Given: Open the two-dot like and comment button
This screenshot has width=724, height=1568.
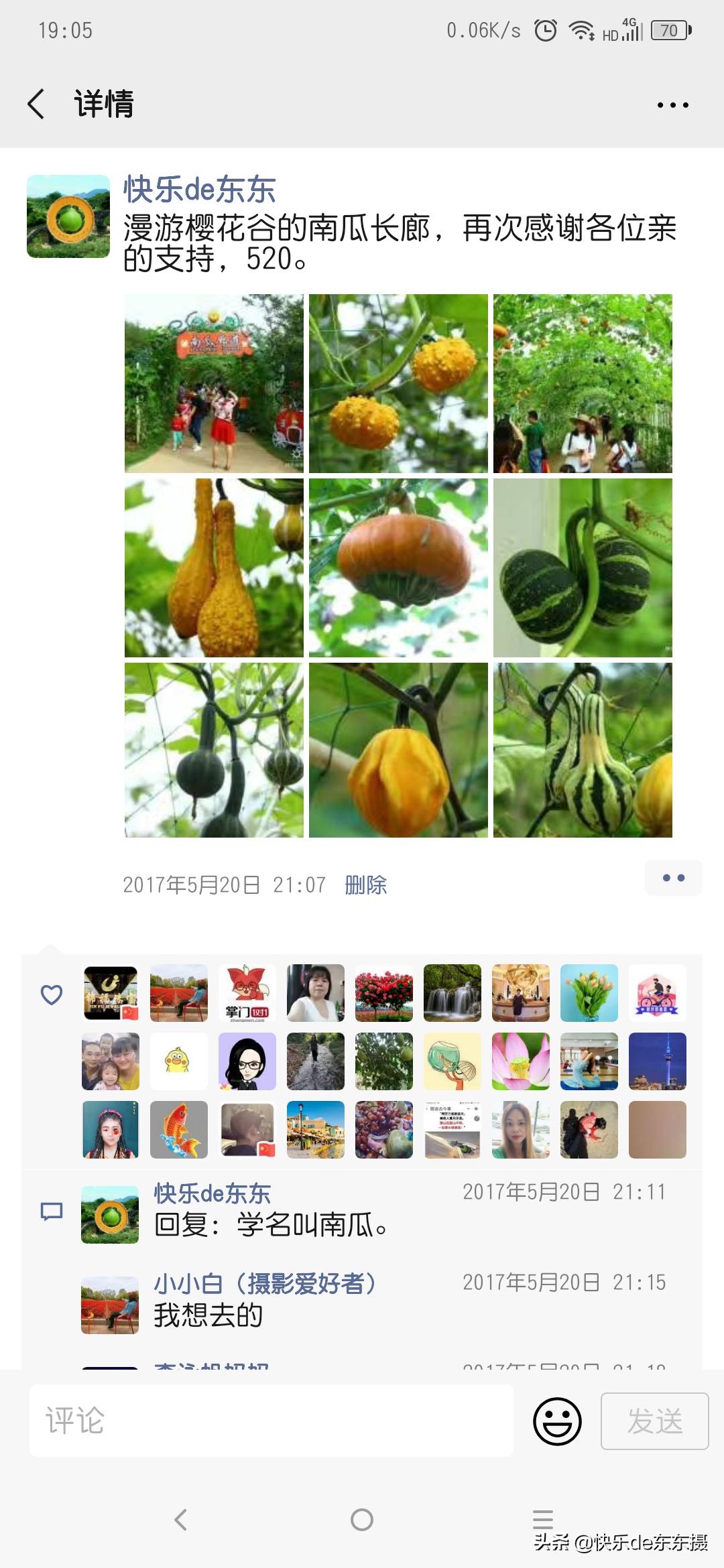Looking at the screenshot, I should point(673,878).
